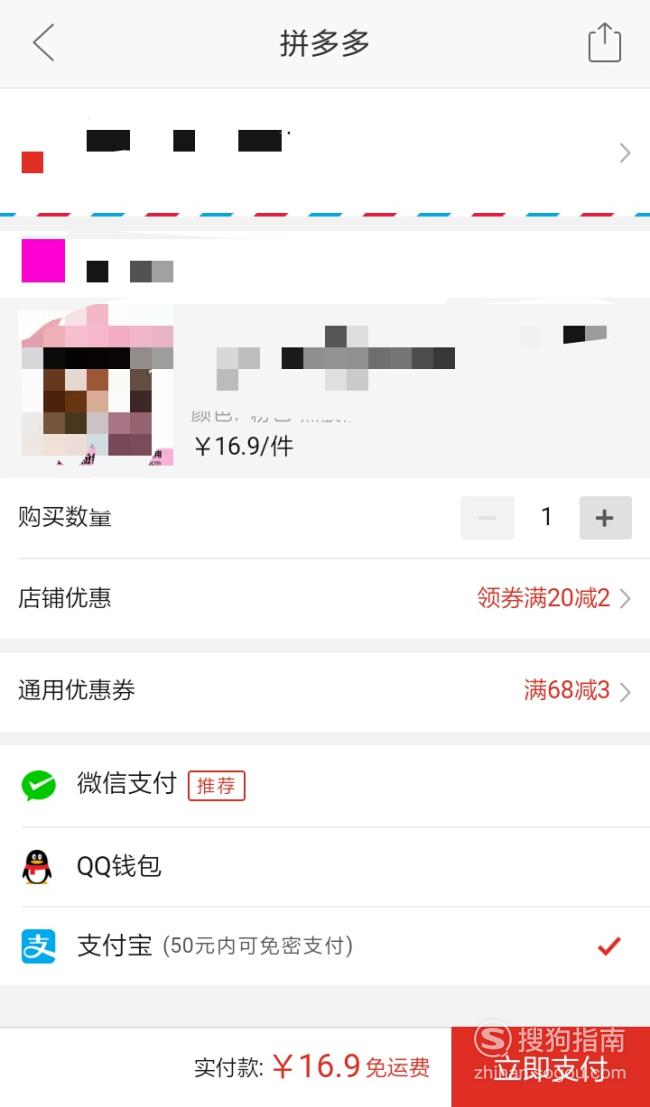Decrease purchase quantity with minus button
The height and width of the screenshot is (1107, 650).
[487, 518]
